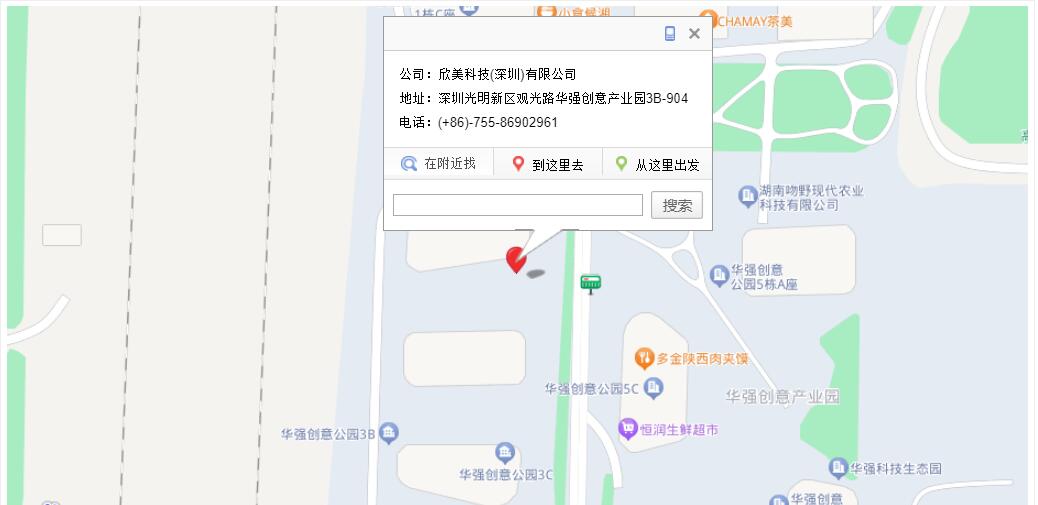Select the 到这里去 directions tab
The width and height of the screenshot is (1038, 505).
[x=548, y=165]
